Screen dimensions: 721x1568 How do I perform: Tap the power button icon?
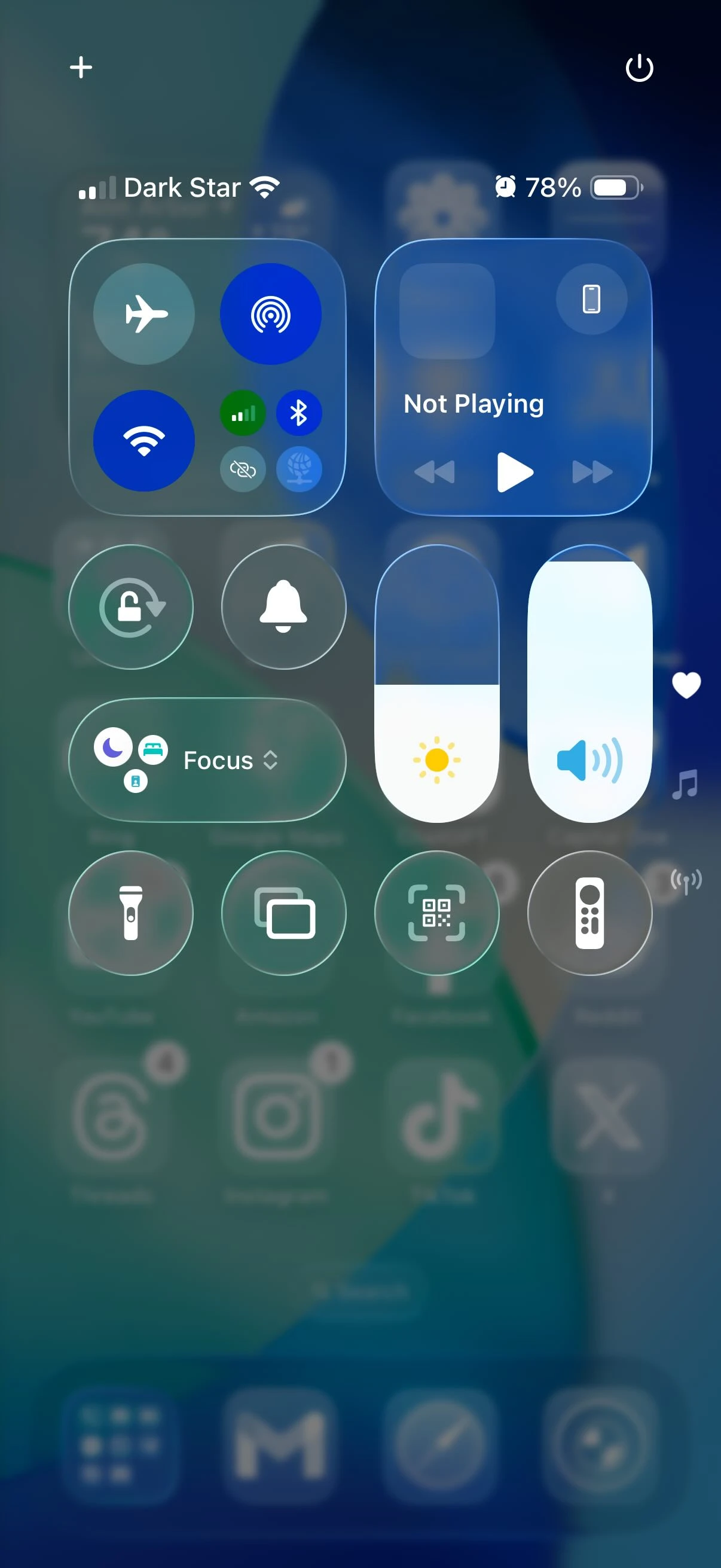(x=639, y=68)
